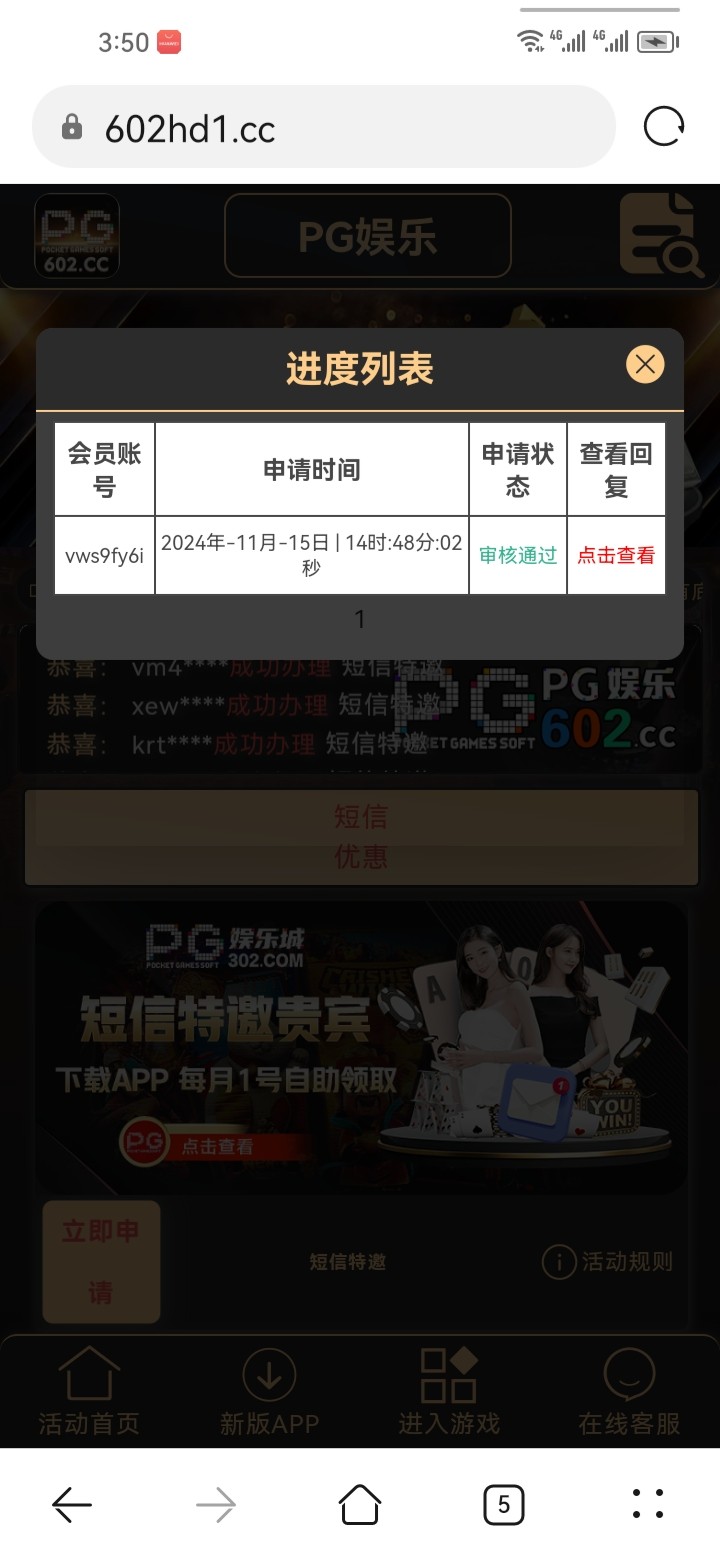Switch to 进入游戏 tab
Viewport: 720px width, 1560px height.
point(449,1391)
